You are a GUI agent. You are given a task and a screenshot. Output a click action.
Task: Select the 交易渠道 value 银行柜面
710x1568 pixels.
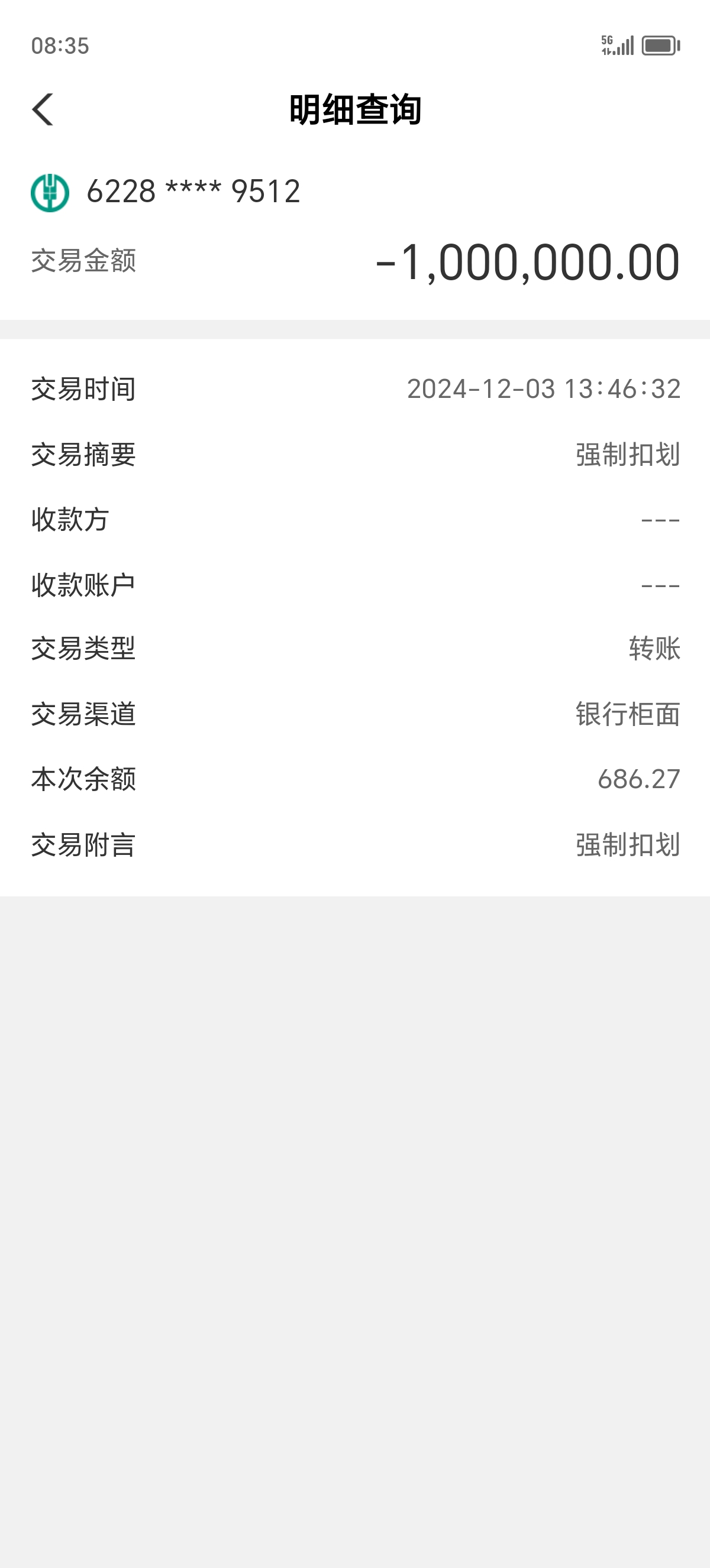(x=627, y=715)
